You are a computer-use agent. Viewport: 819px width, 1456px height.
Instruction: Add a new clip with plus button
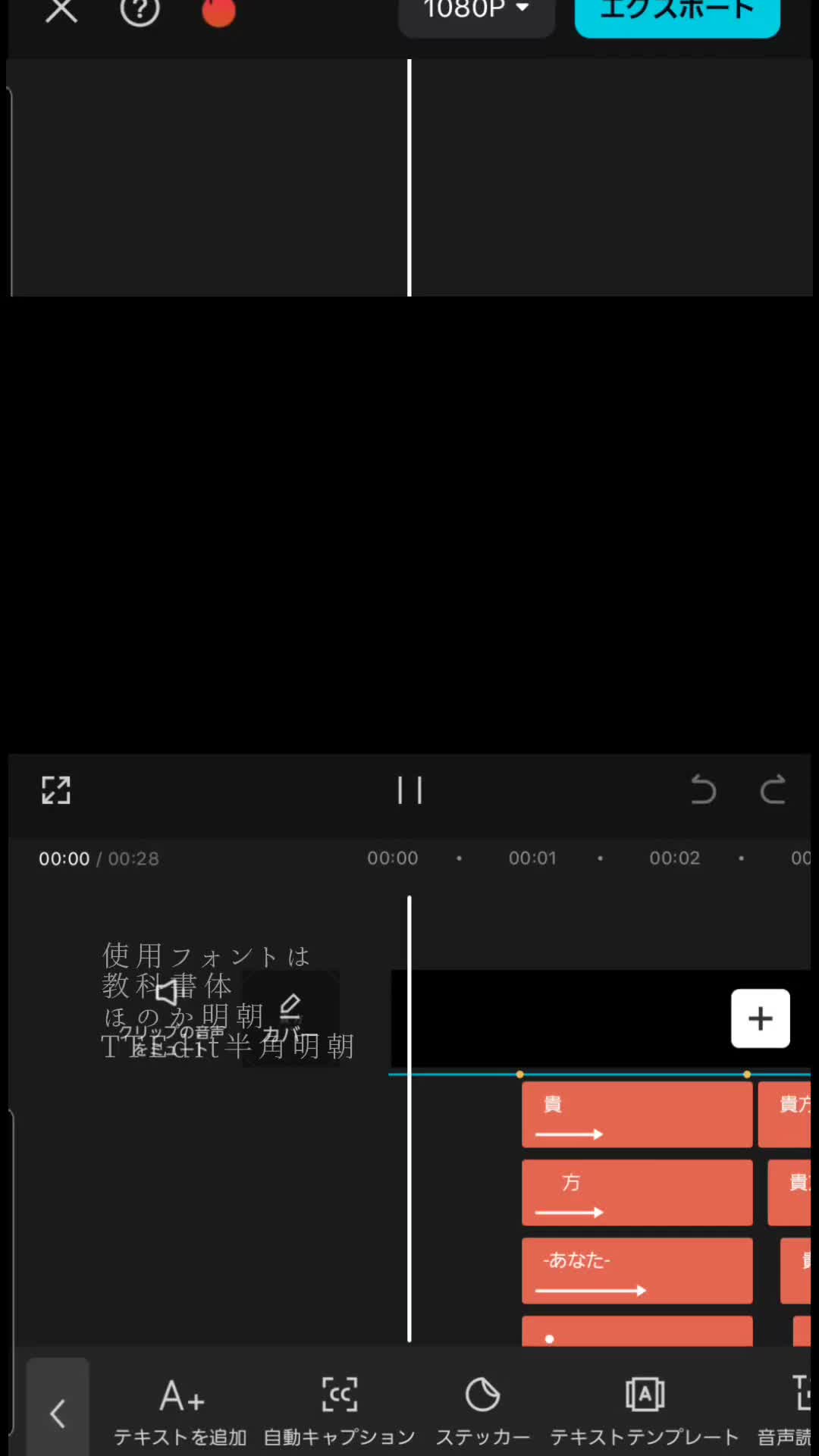760,1018
